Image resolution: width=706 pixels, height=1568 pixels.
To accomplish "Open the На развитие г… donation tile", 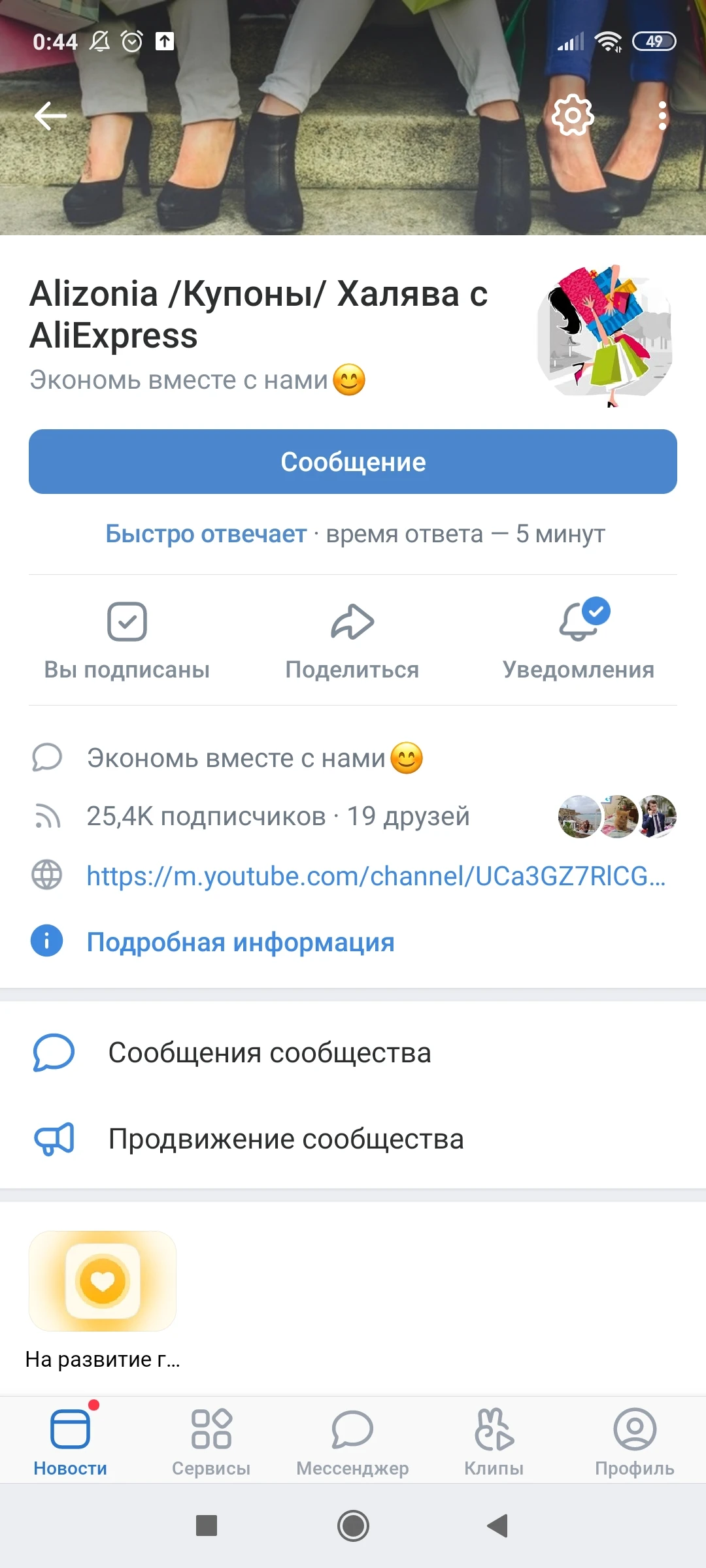I will click(103, 1281).
